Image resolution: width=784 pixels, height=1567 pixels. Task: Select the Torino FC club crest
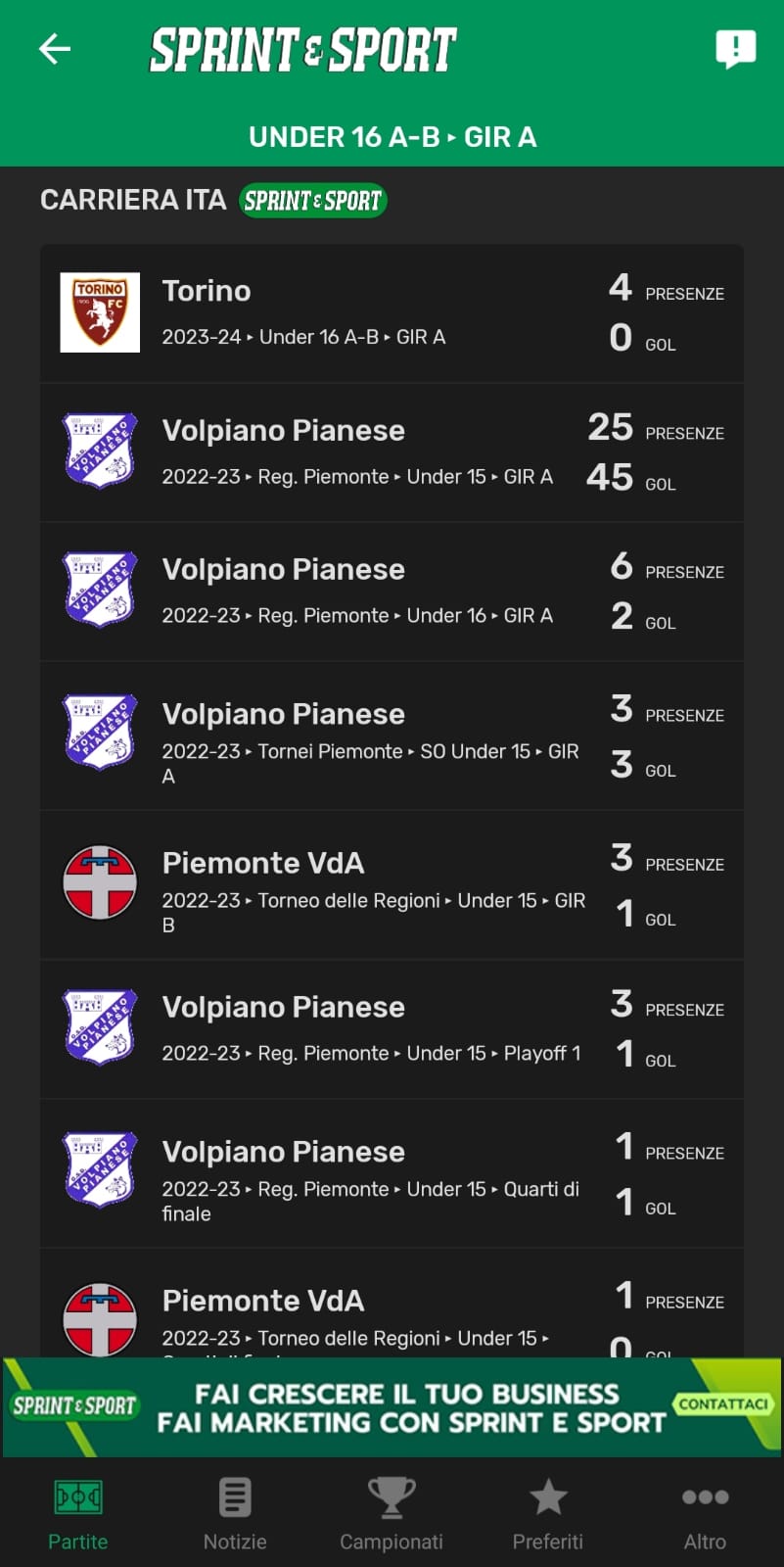pos(99,311)
